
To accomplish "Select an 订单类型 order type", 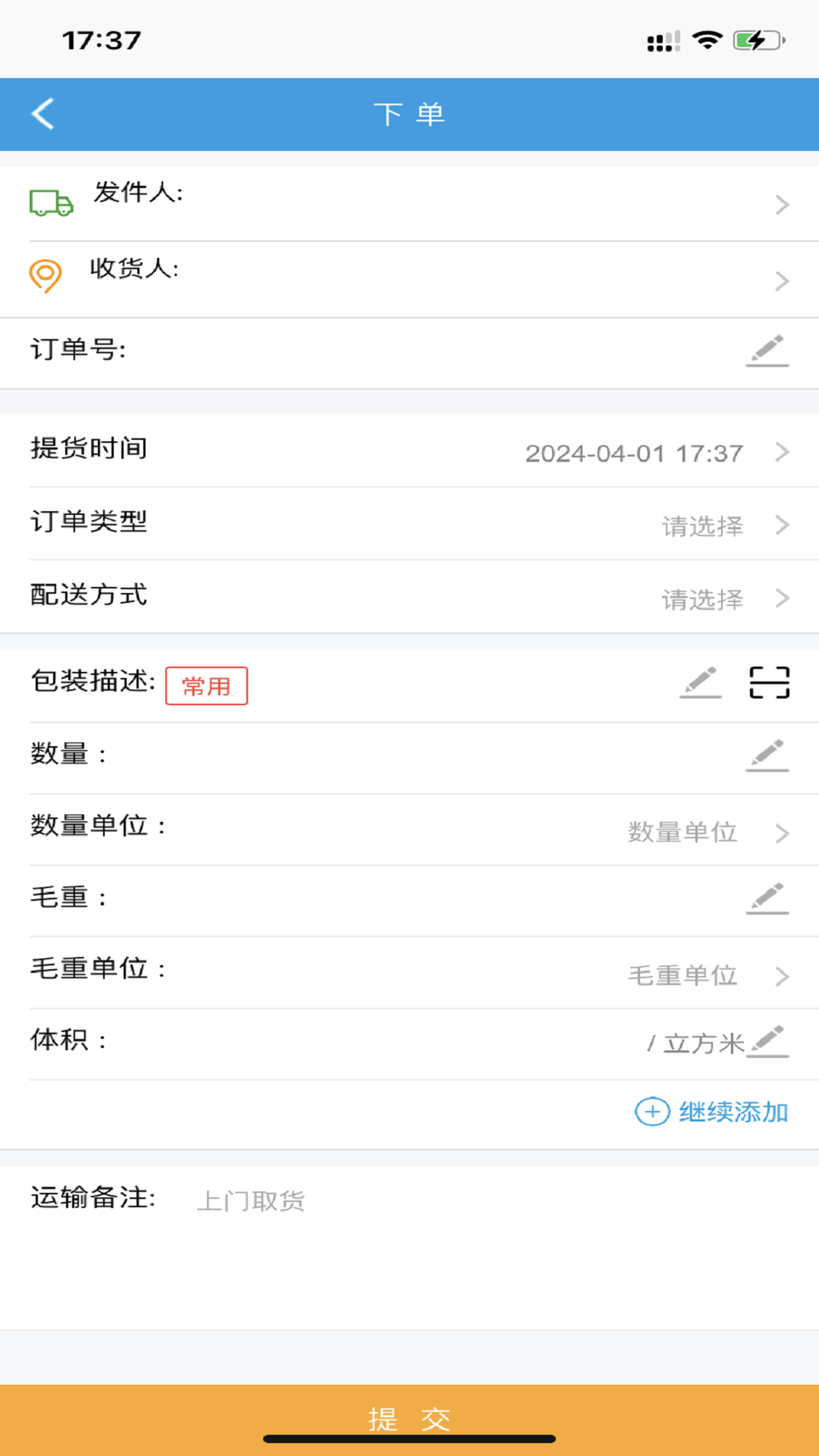I will click(x=702, y=526).
